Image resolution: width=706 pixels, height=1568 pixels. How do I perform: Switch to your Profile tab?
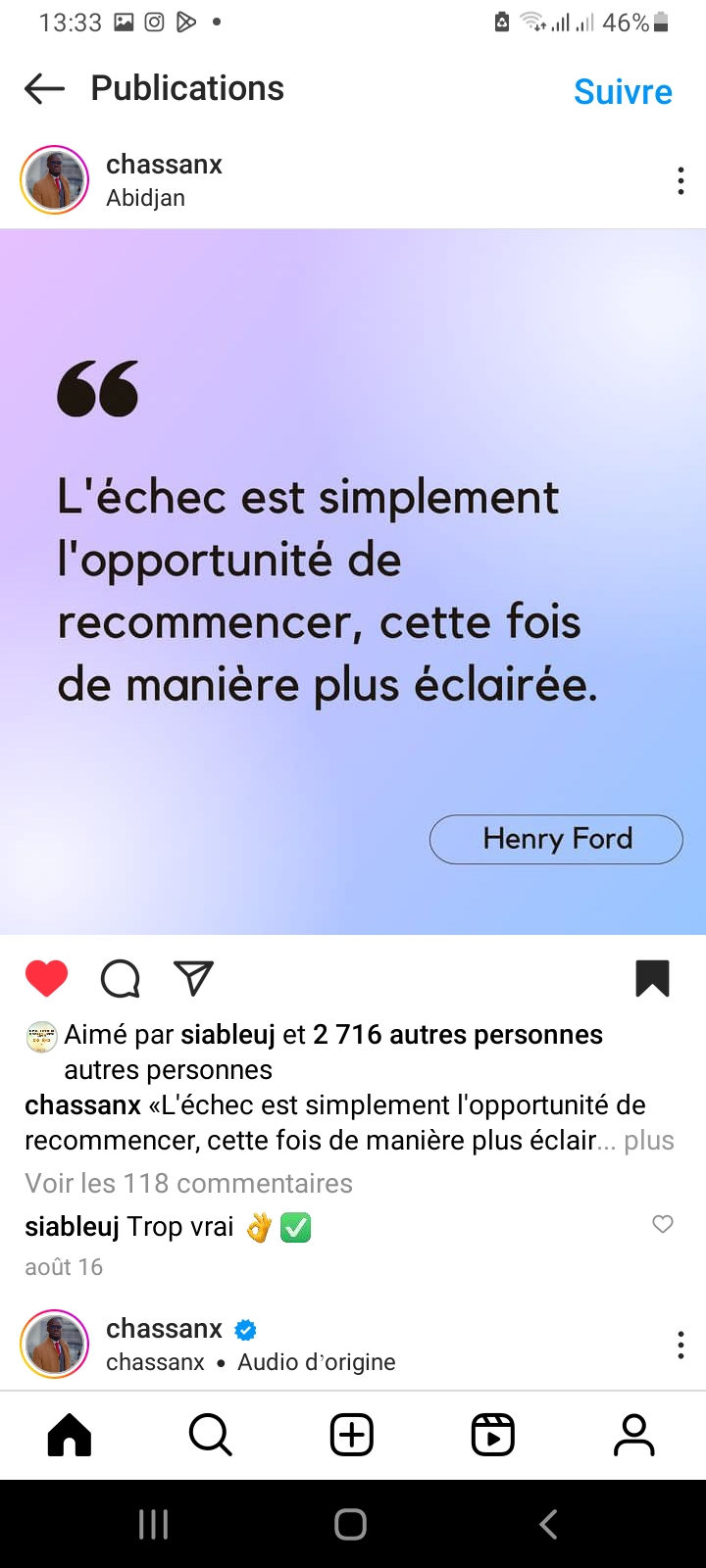pyautogui.click(x=634, y=1436)
